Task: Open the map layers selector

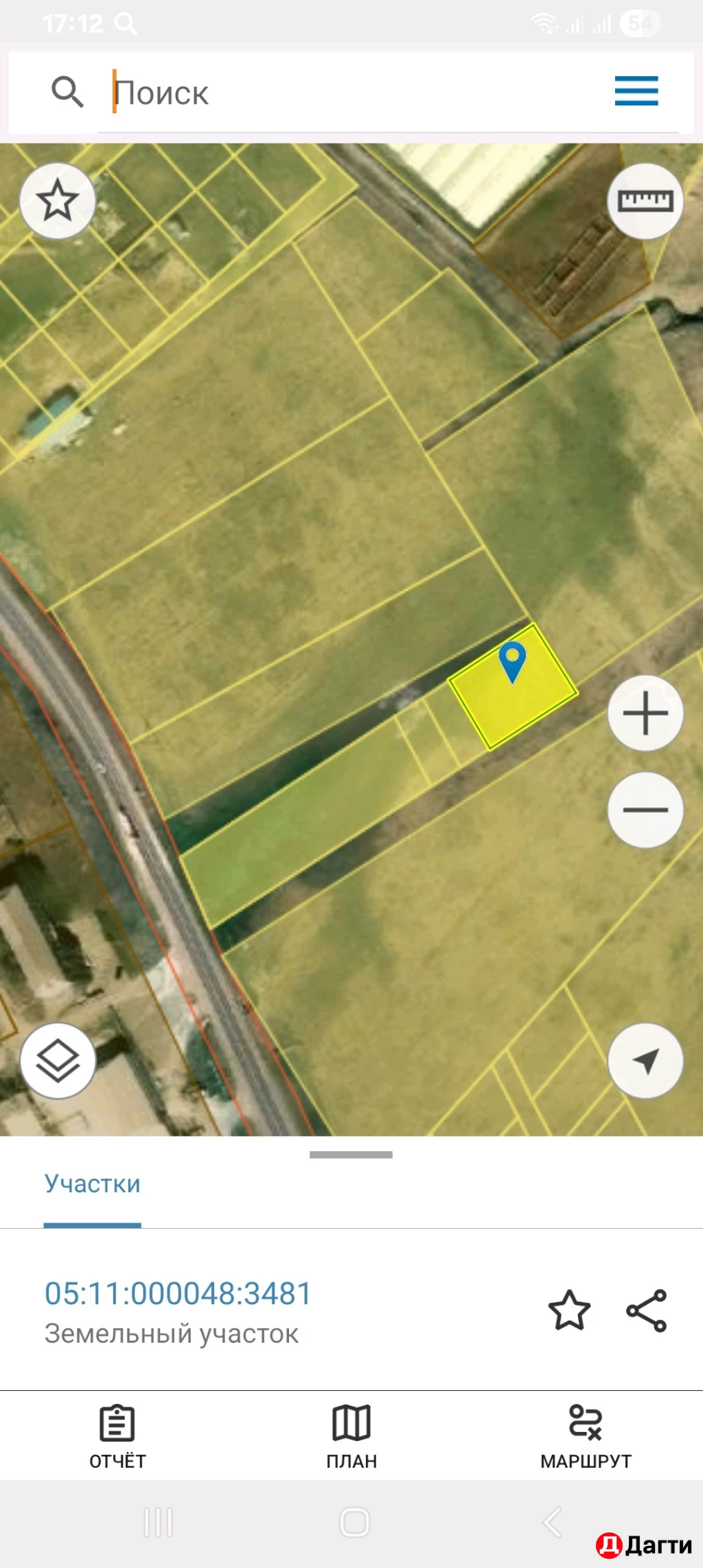Action: [58, 1061]
